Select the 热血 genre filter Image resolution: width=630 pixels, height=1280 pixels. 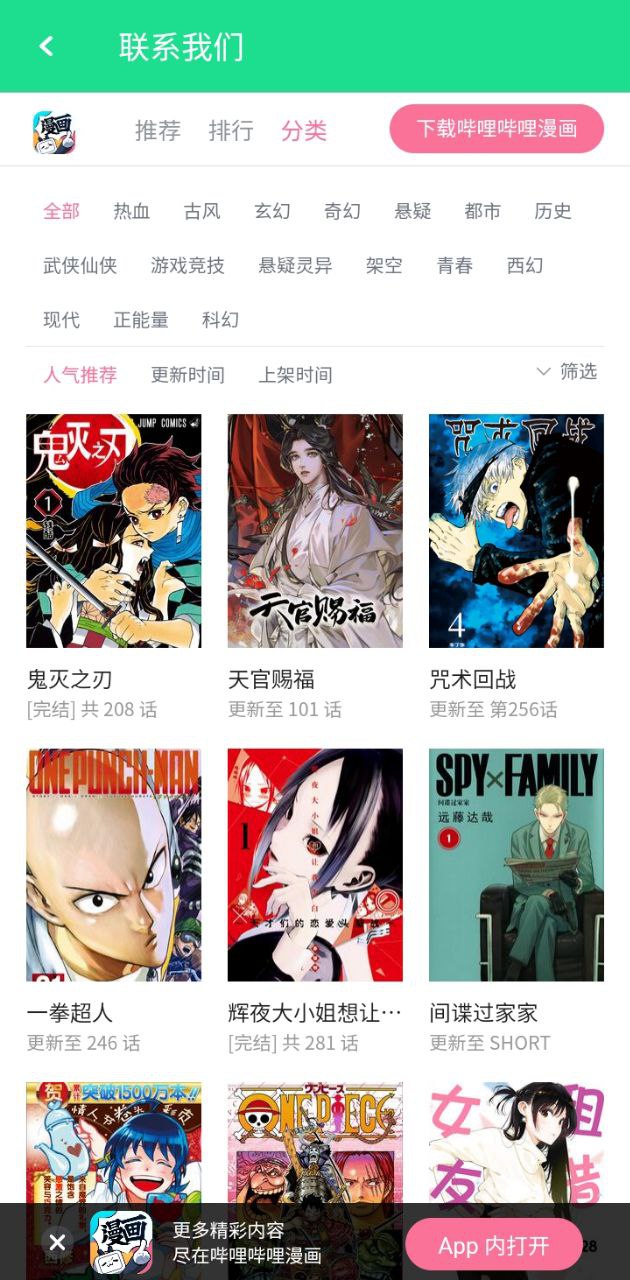pyautogui.click(x=131, y=211)
